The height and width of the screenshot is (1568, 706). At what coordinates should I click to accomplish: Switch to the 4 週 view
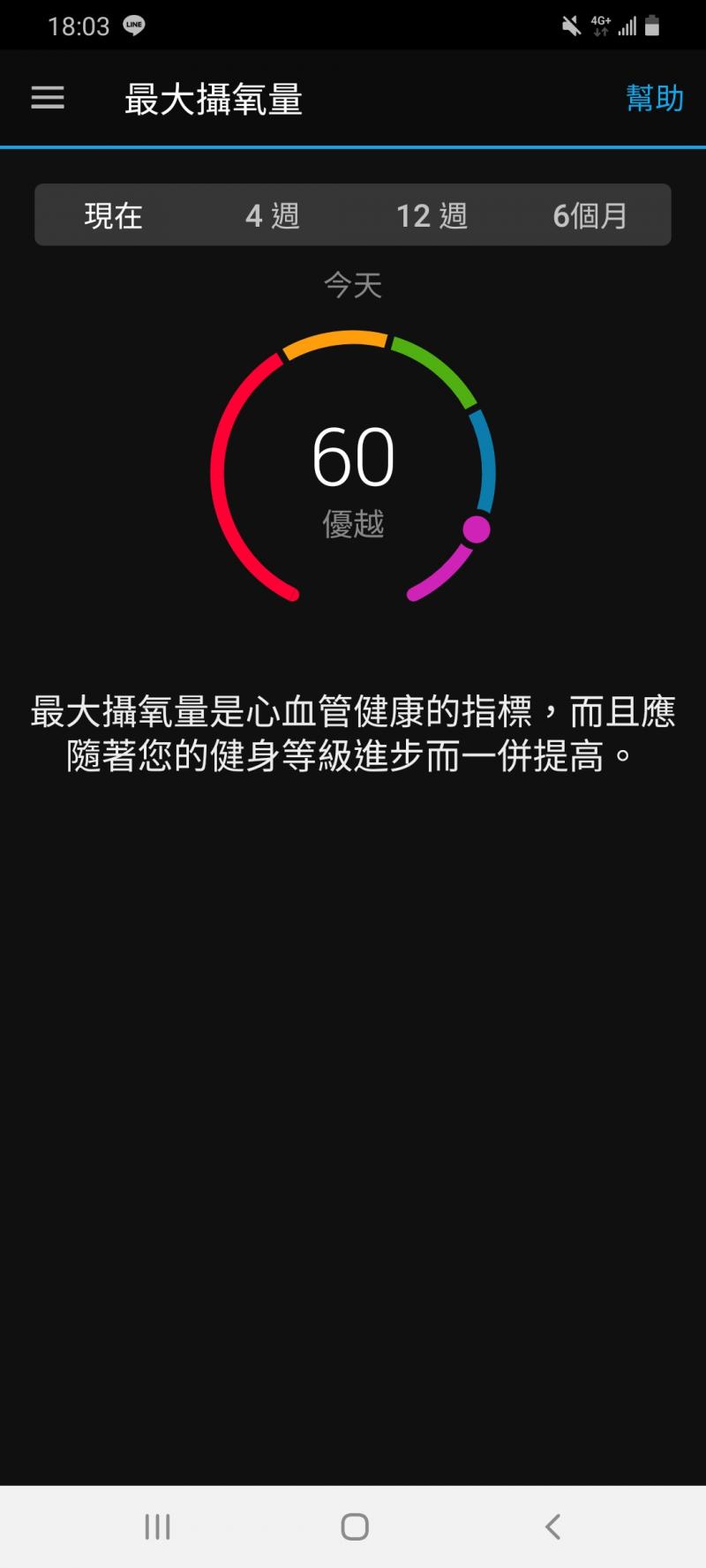pyautogui.click(x=273, y=215)
